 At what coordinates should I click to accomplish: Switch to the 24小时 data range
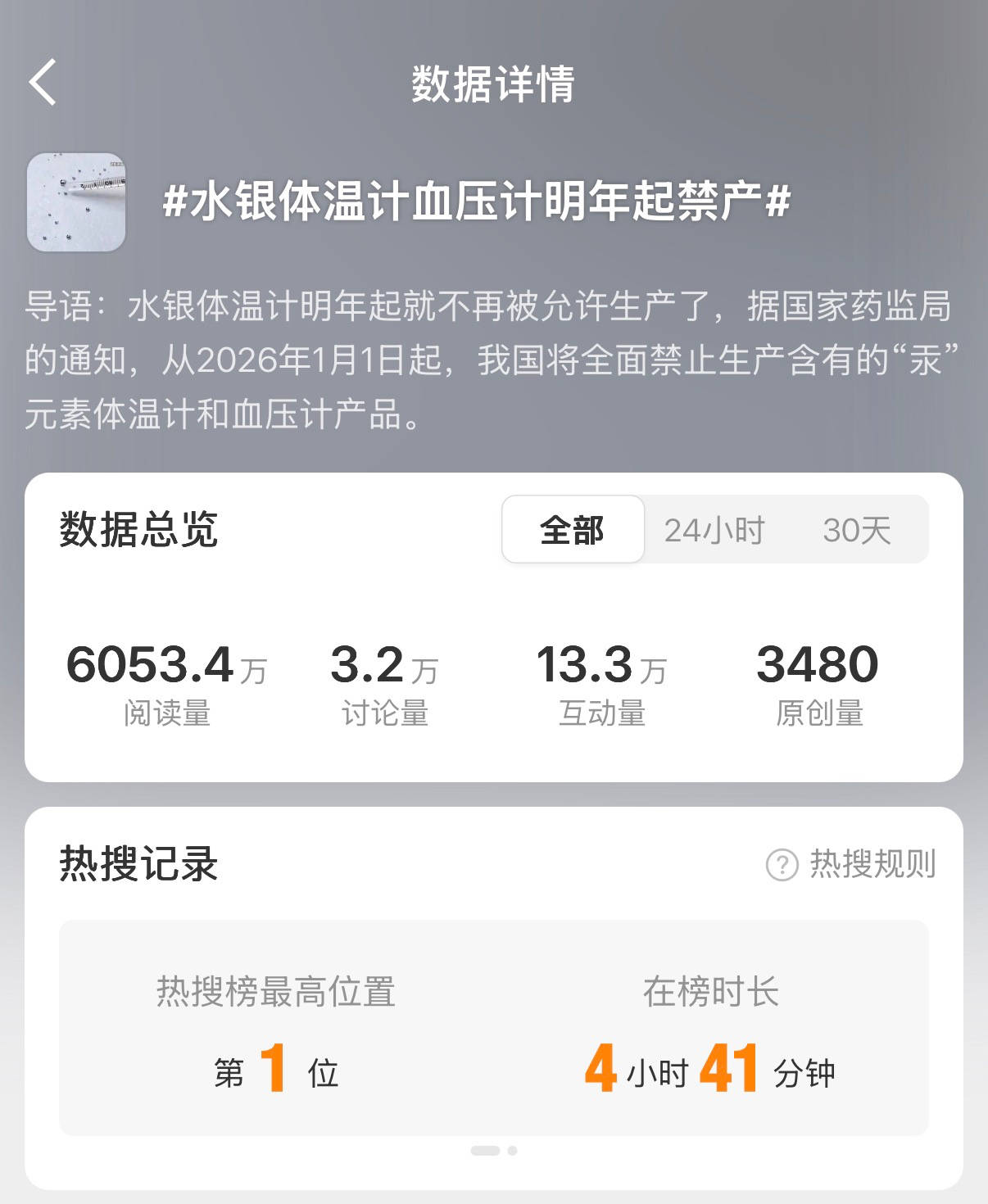point(714,530)
